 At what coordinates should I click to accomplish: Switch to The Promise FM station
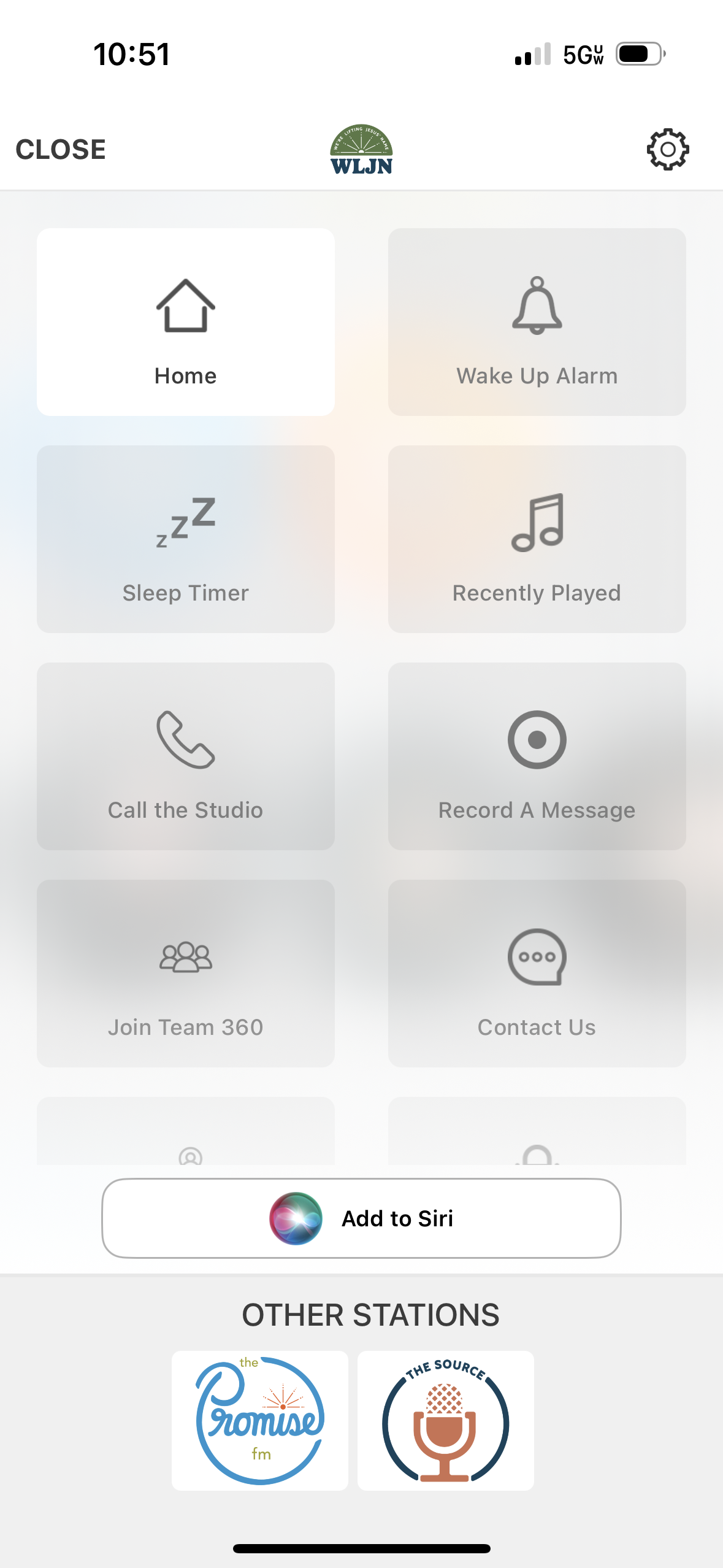[x=260, y=1421]
